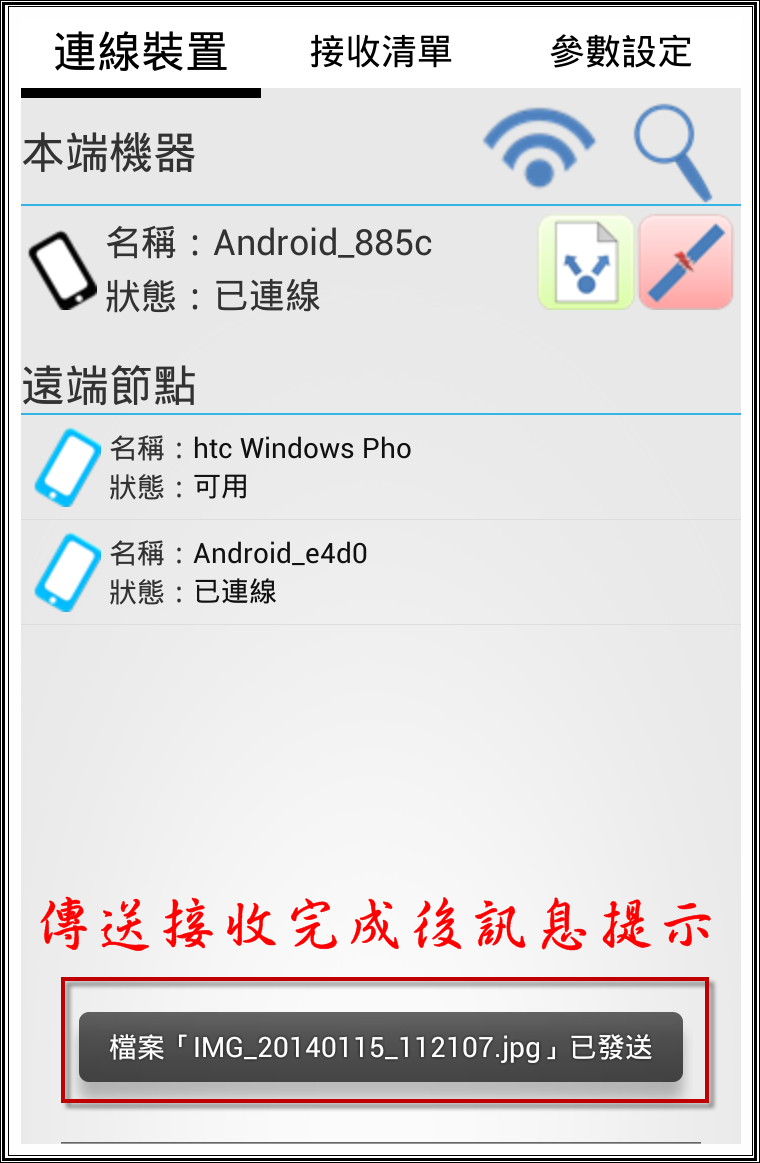Tap the red disconnect icon for Android_885c
Screen dimensions: 760x1163
686,262
